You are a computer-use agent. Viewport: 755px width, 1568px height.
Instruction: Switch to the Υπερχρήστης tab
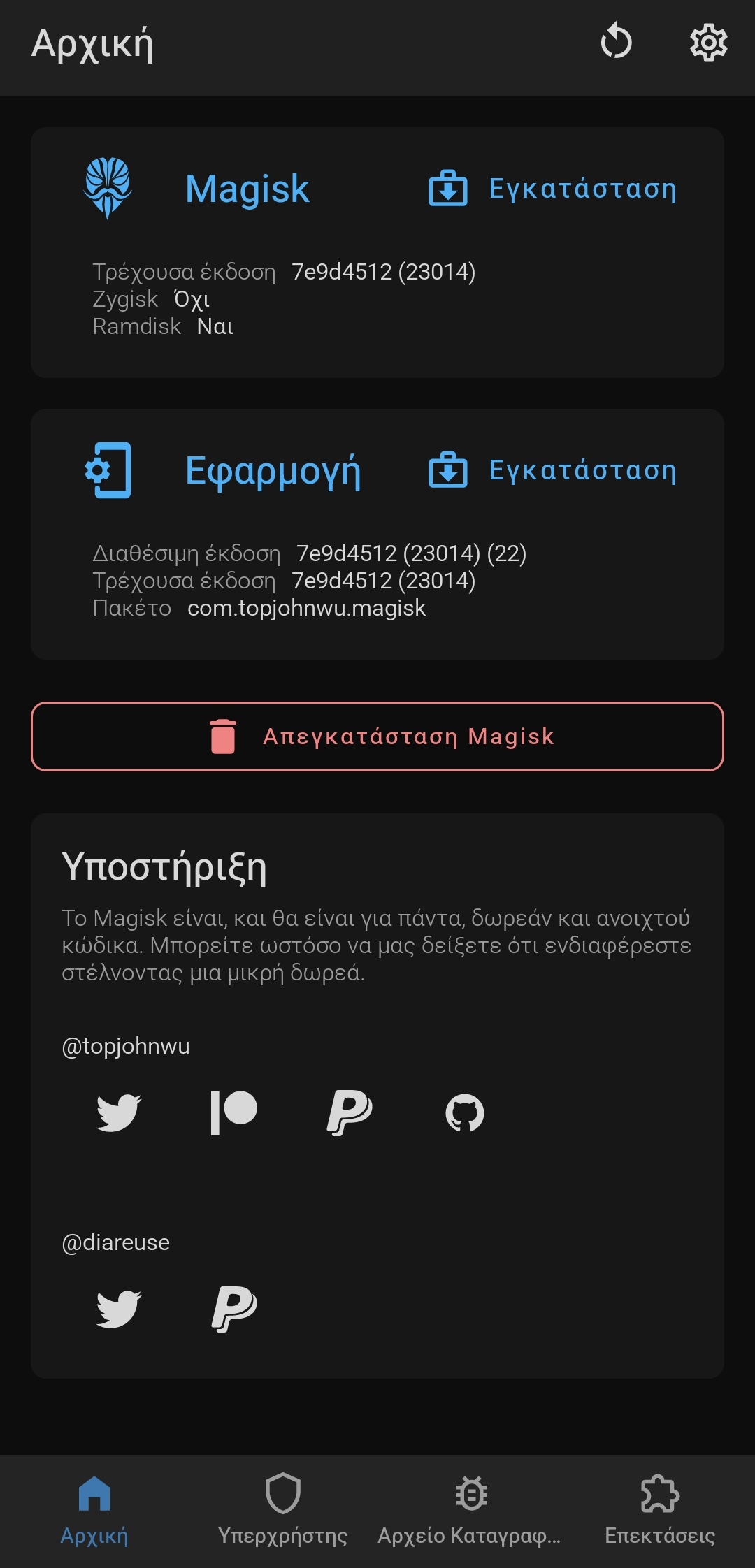[x=282, y=1511]
